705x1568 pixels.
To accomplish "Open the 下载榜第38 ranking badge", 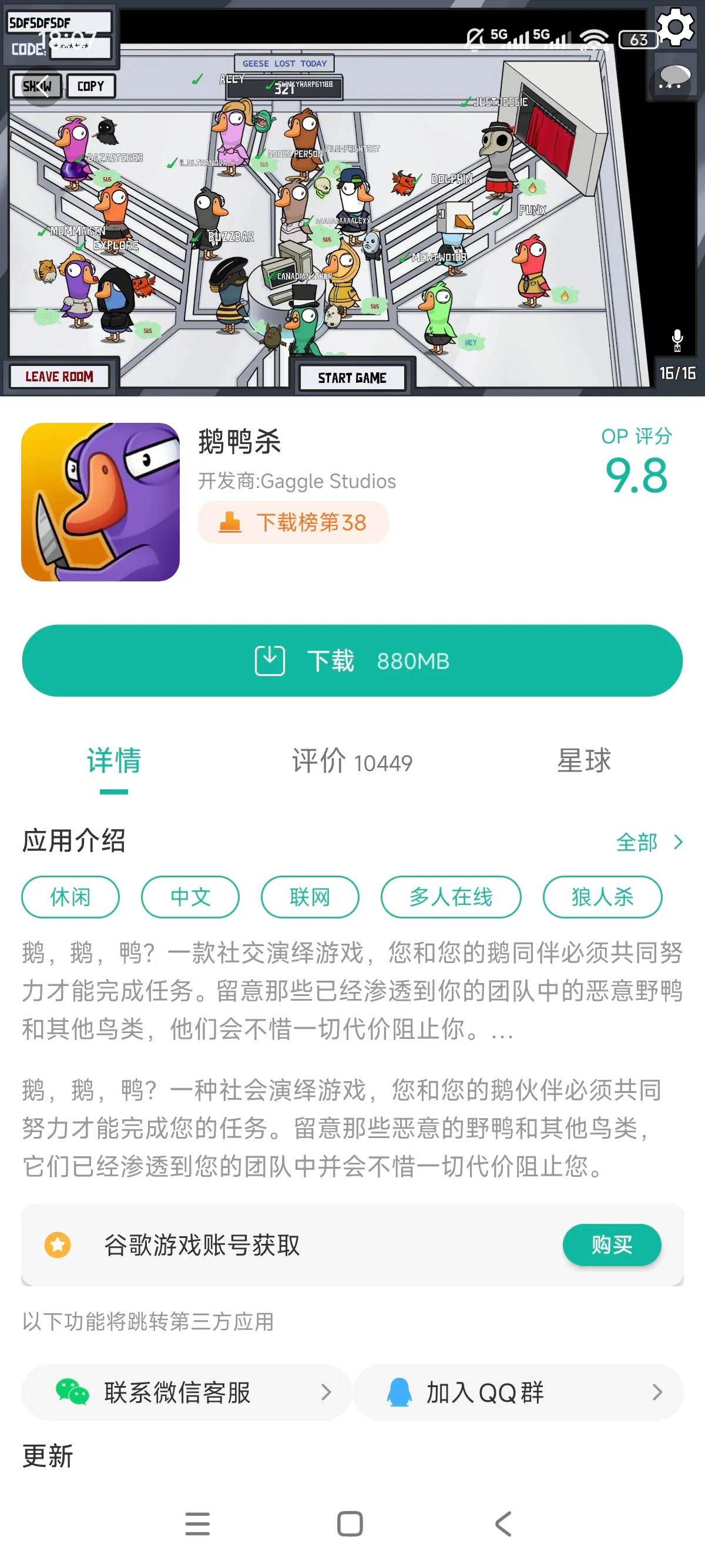I will [x=293, y=522].
